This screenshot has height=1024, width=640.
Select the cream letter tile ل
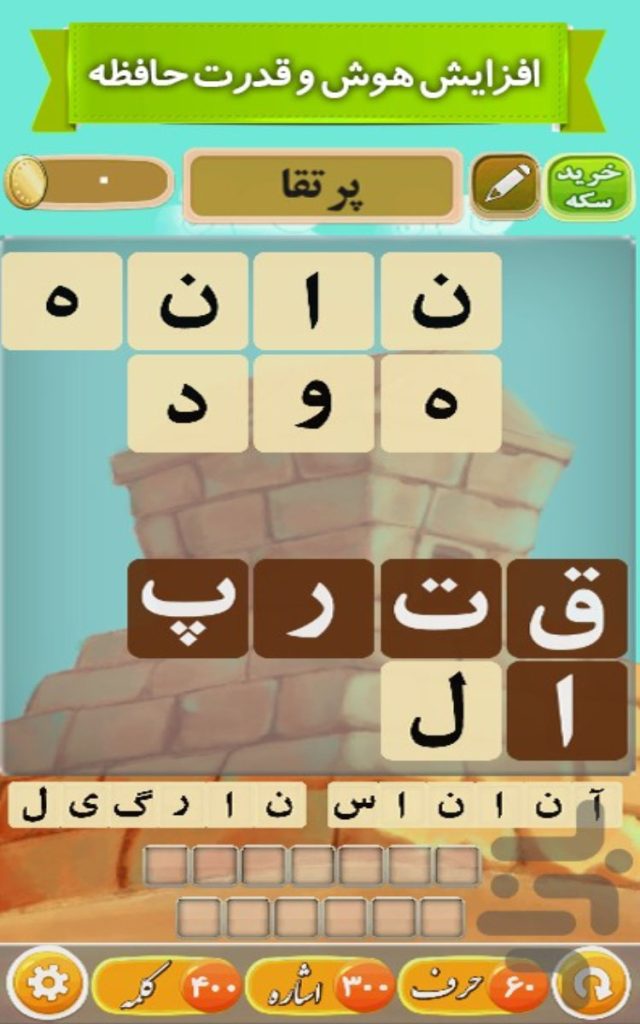pos(441,711)
